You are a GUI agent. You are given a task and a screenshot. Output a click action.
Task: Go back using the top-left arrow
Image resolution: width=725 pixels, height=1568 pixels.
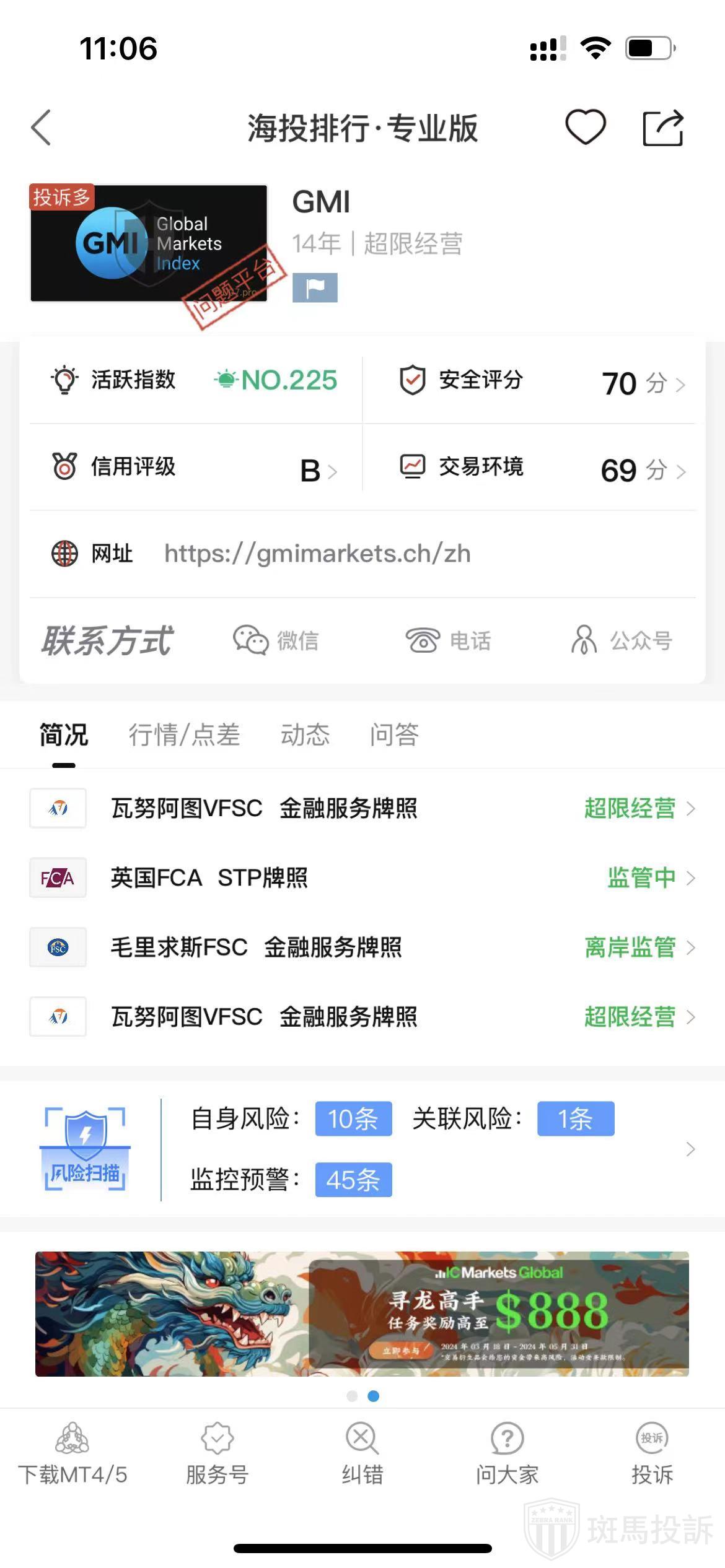pyautogui.click(x=41, y=128)
